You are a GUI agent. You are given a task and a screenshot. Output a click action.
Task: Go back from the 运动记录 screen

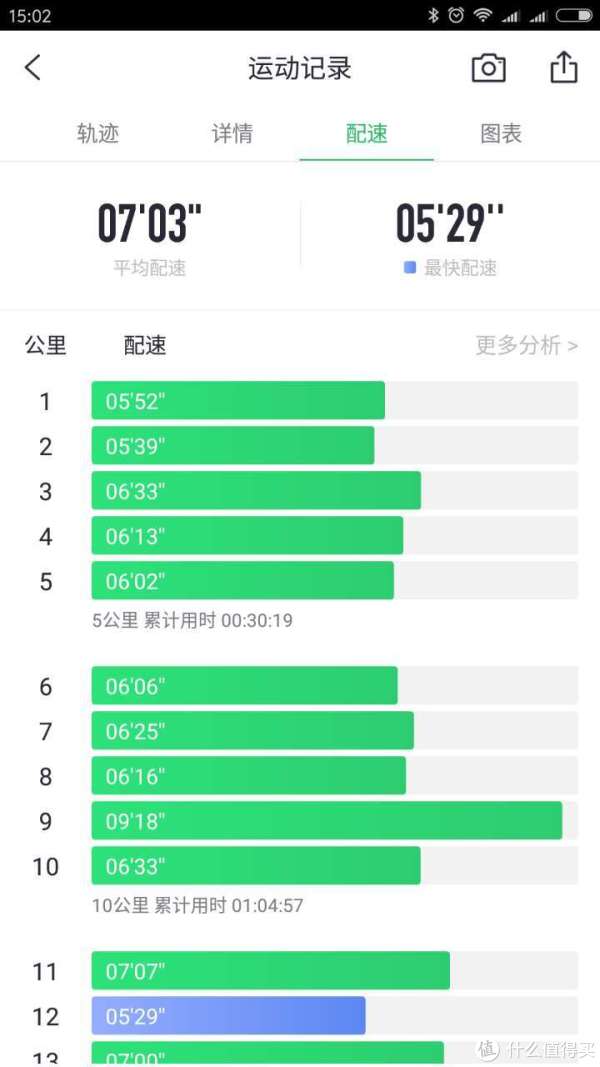point(33,67)
